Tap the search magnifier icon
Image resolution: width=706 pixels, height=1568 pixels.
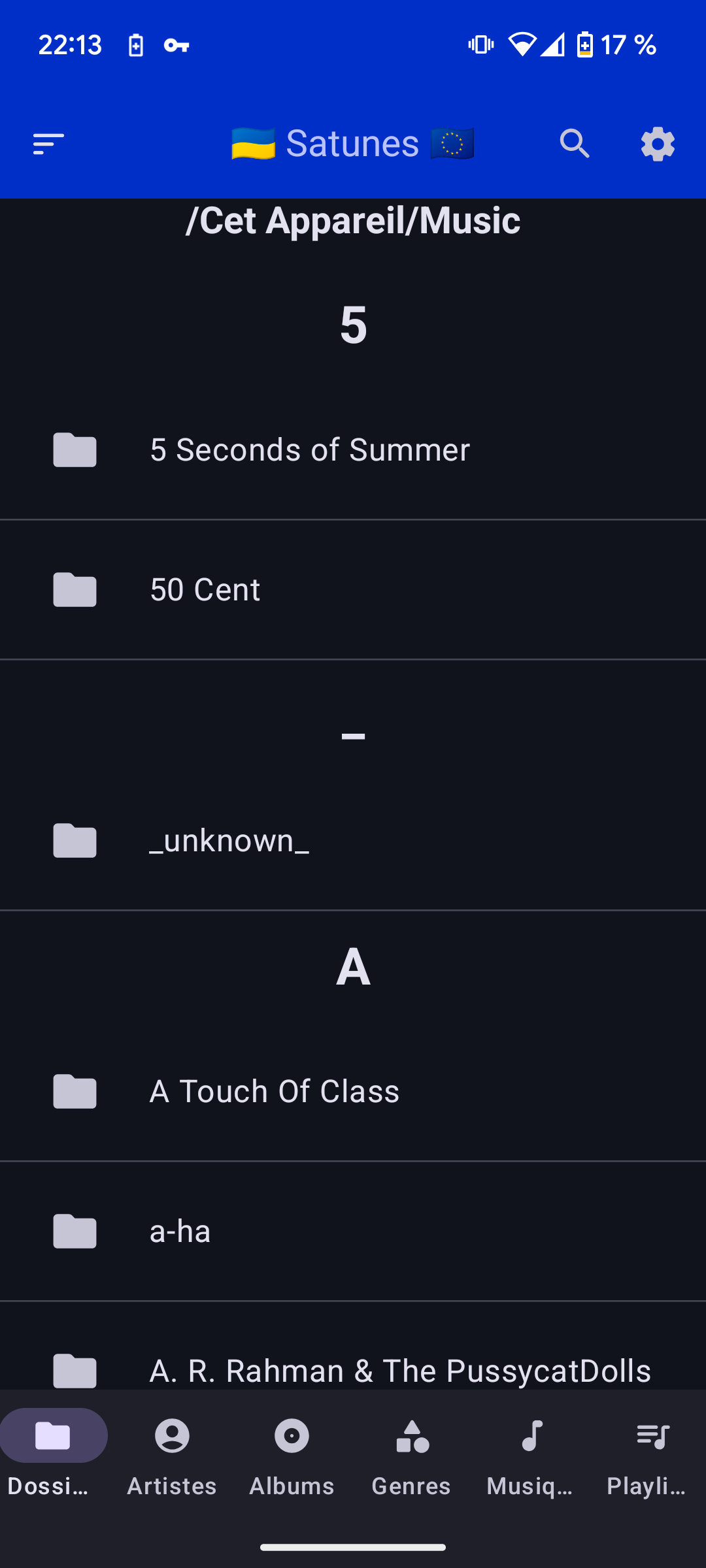pyautogui.click(x=575, y=144)
